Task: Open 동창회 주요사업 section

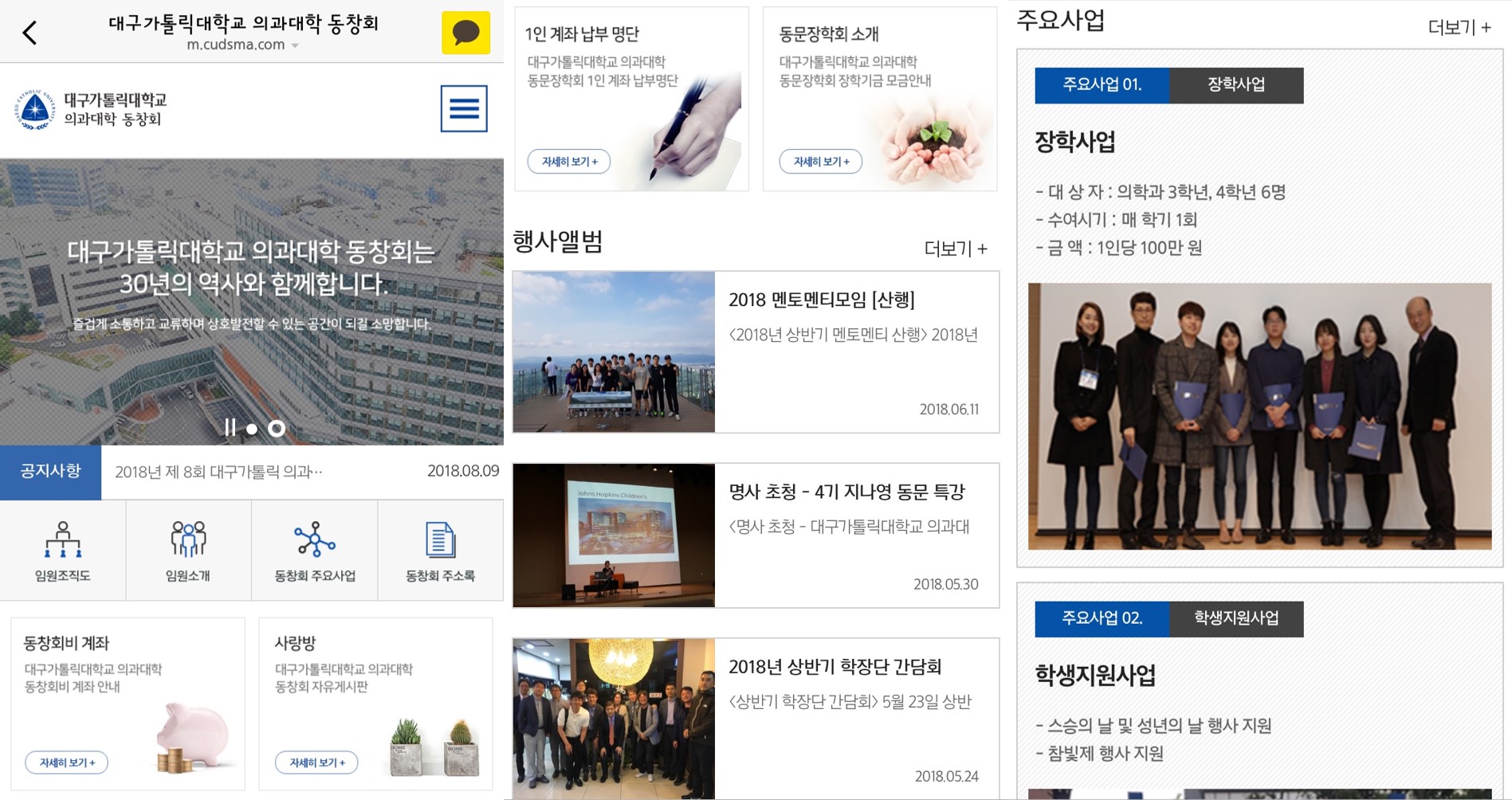Action: coord(315,550)
